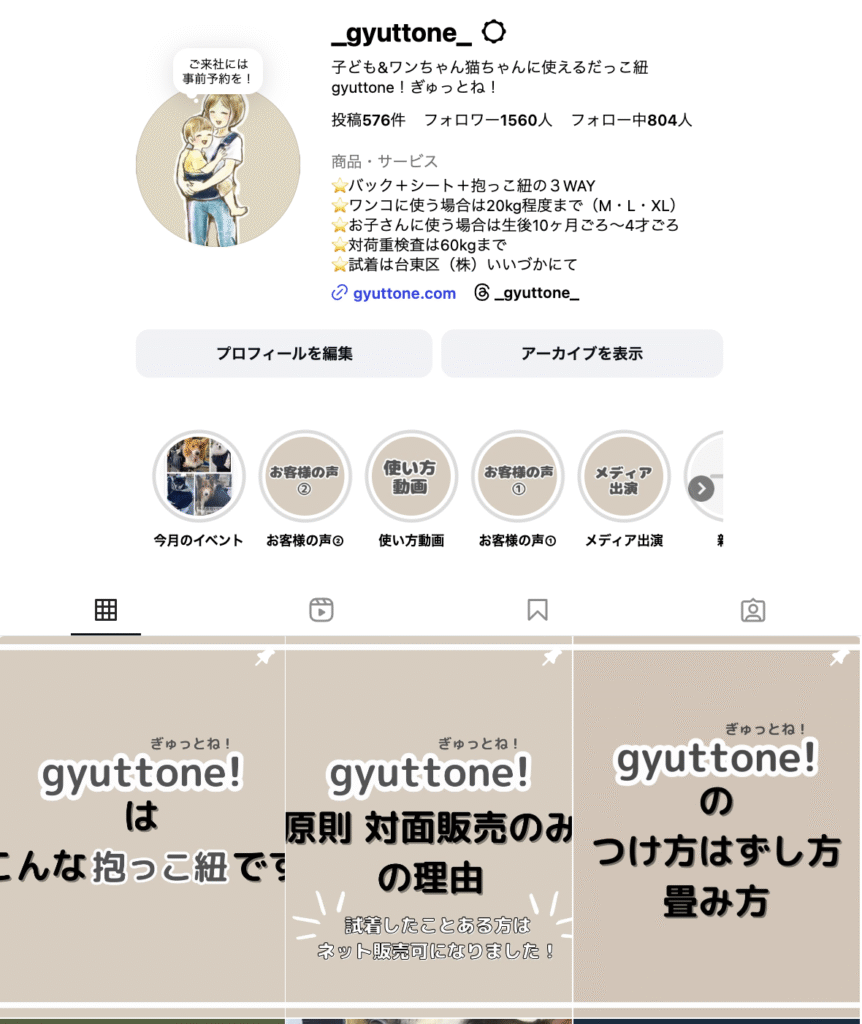View the メディア出演 highlight
This screenshot has width=862, height=1024.
pos(624,477)
